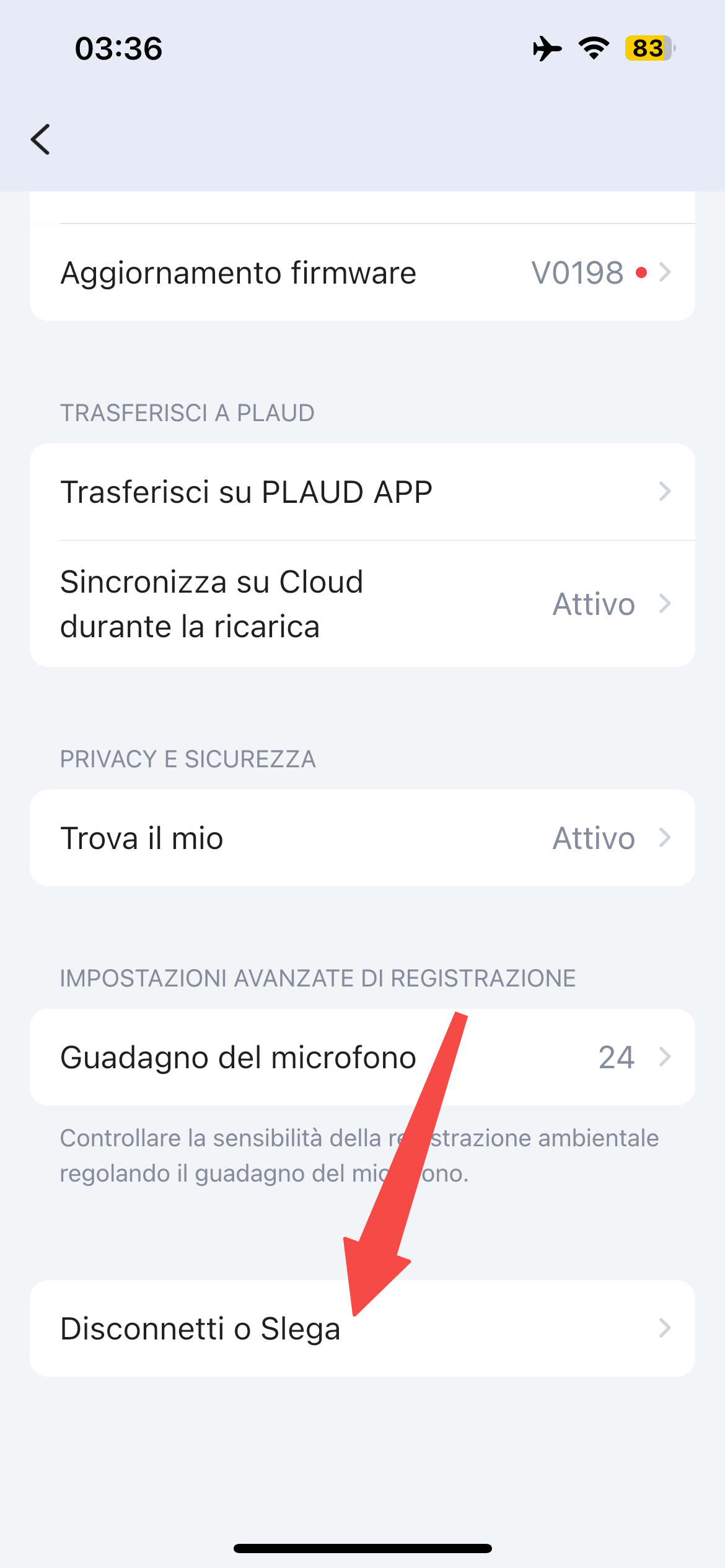
Task: Open Trasferisci su PLAUD APP
Action: point(362,492)
